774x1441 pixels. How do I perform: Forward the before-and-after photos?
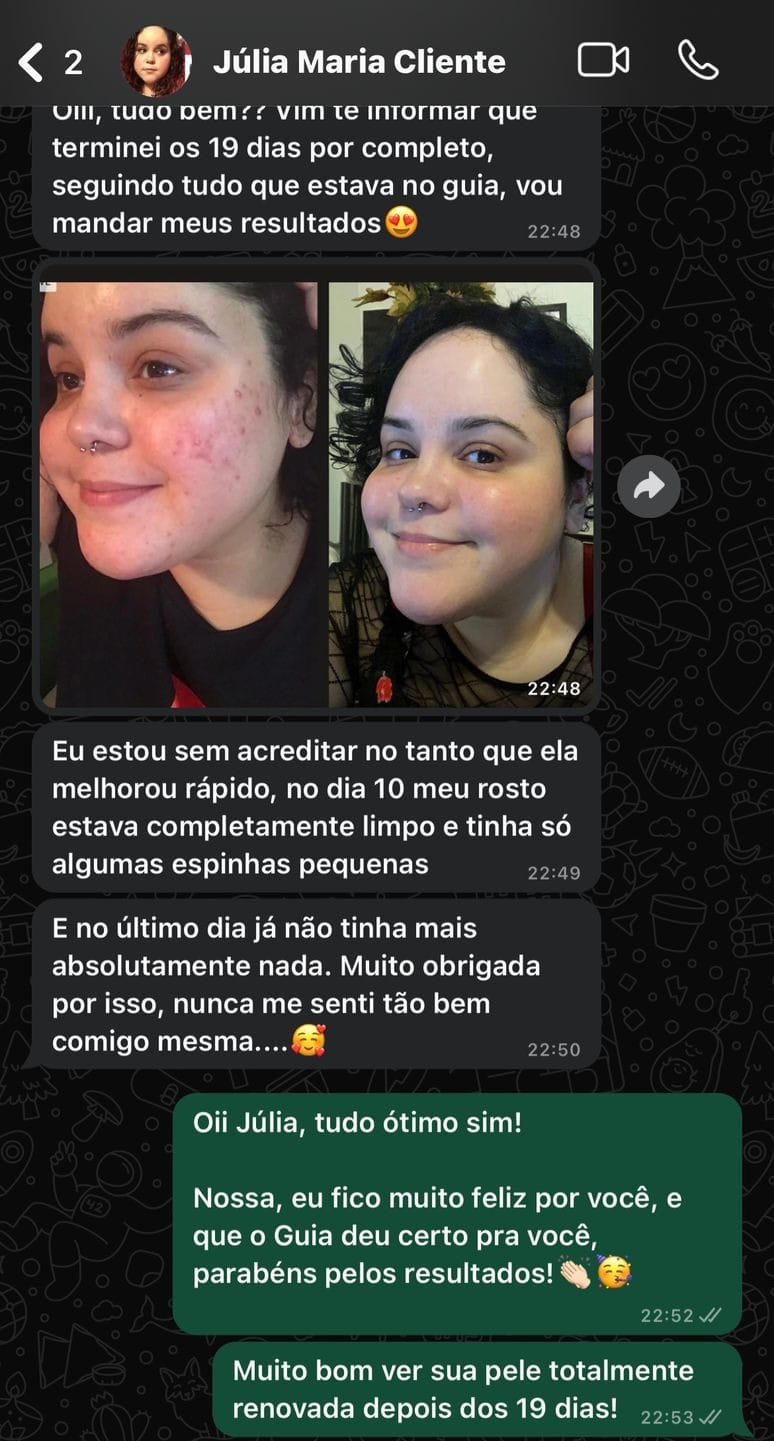[648, 487]
